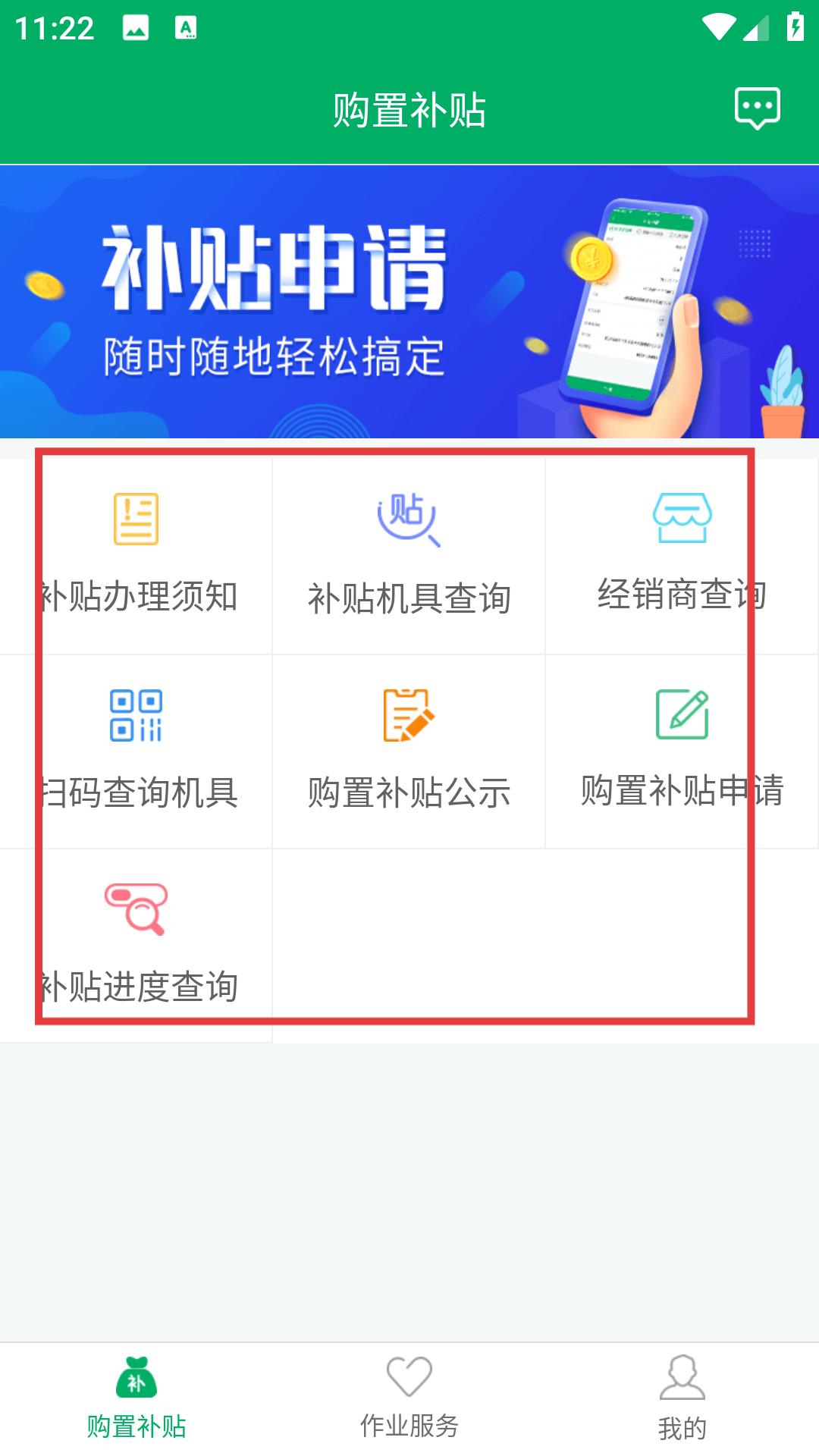
Task: Check 补贴进度查询
Action: click(136, 945)
